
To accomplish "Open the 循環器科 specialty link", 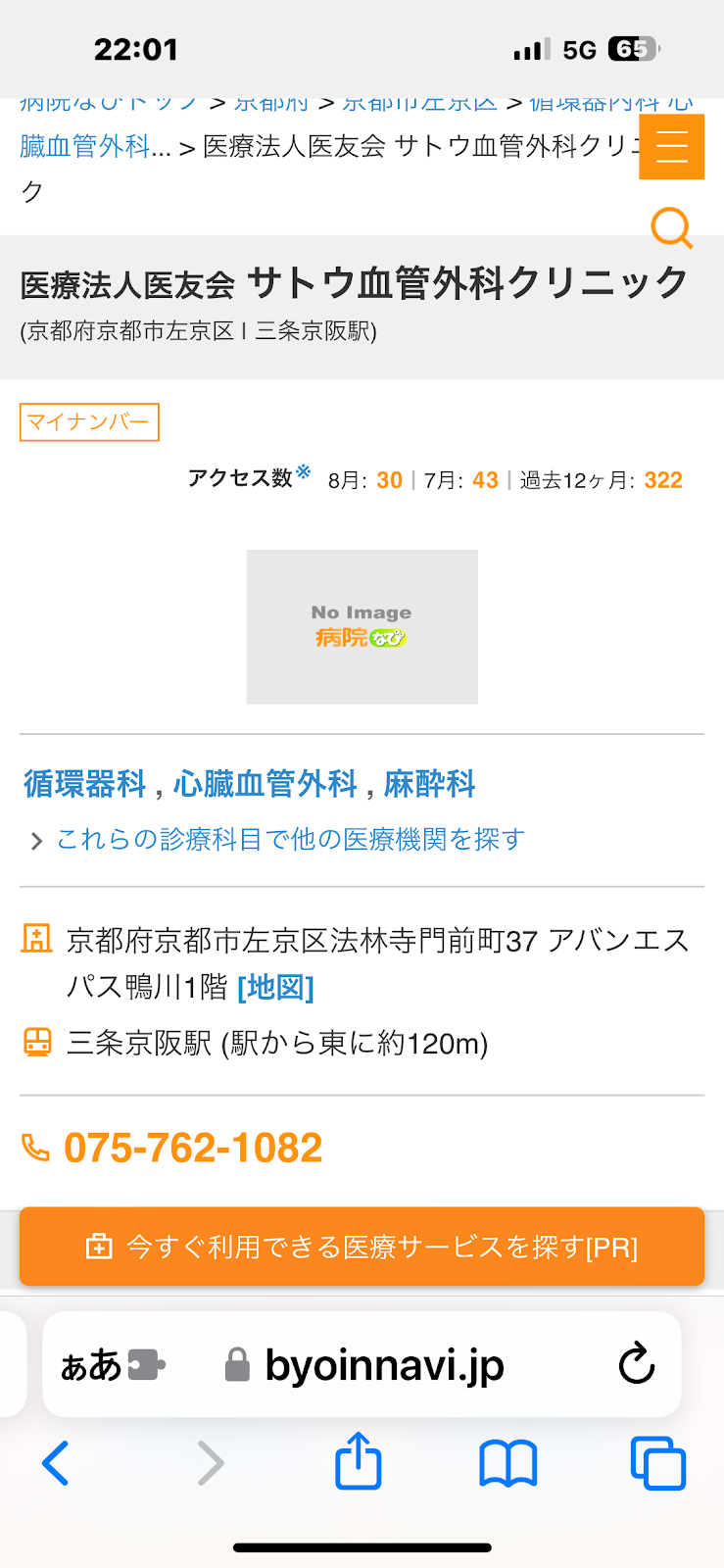I will 84,784.
